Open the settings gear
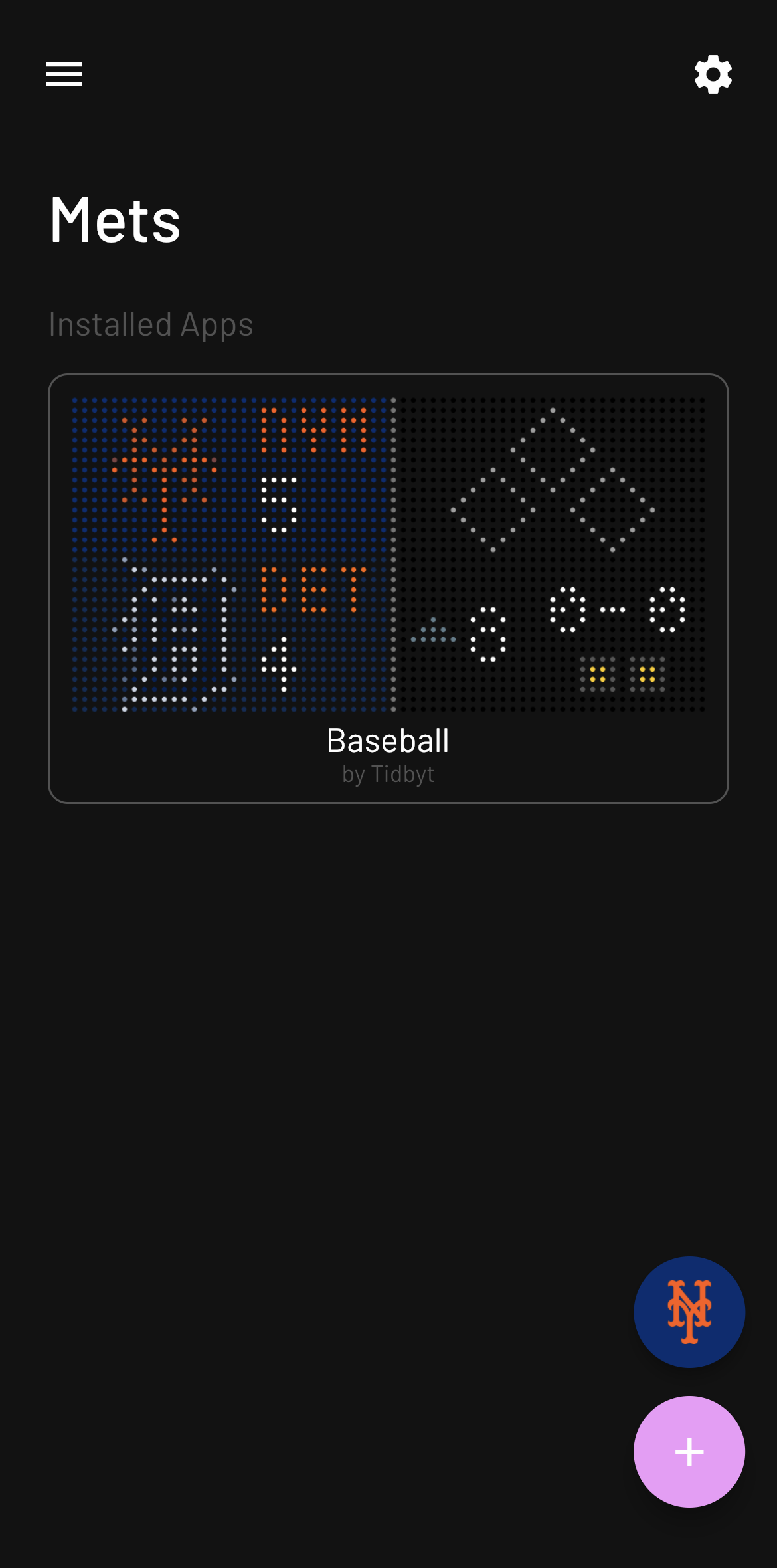The width and height of the screenshot is (777, 1568). tap(713, 74)
